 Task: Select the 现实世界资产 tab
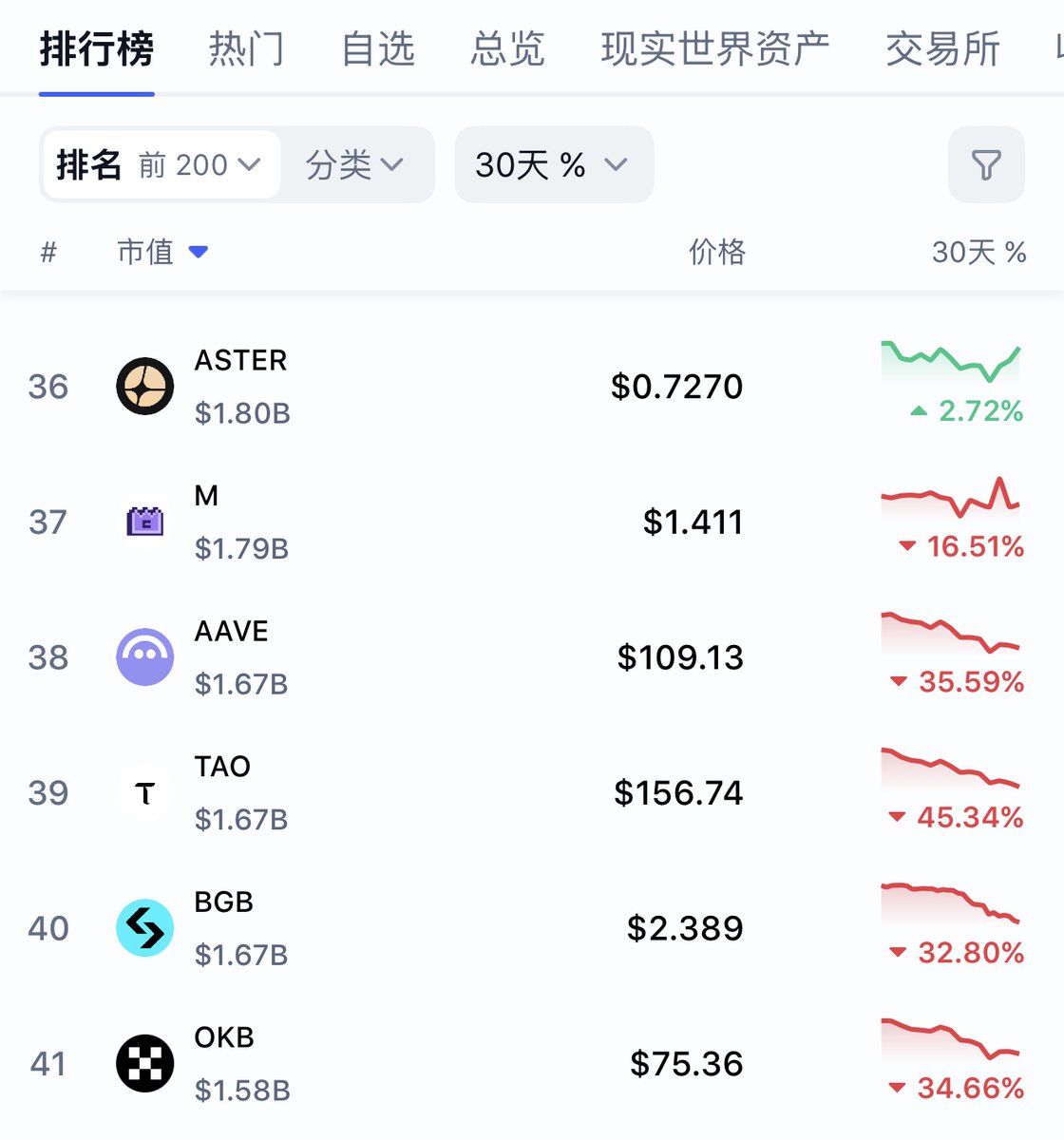714,49
